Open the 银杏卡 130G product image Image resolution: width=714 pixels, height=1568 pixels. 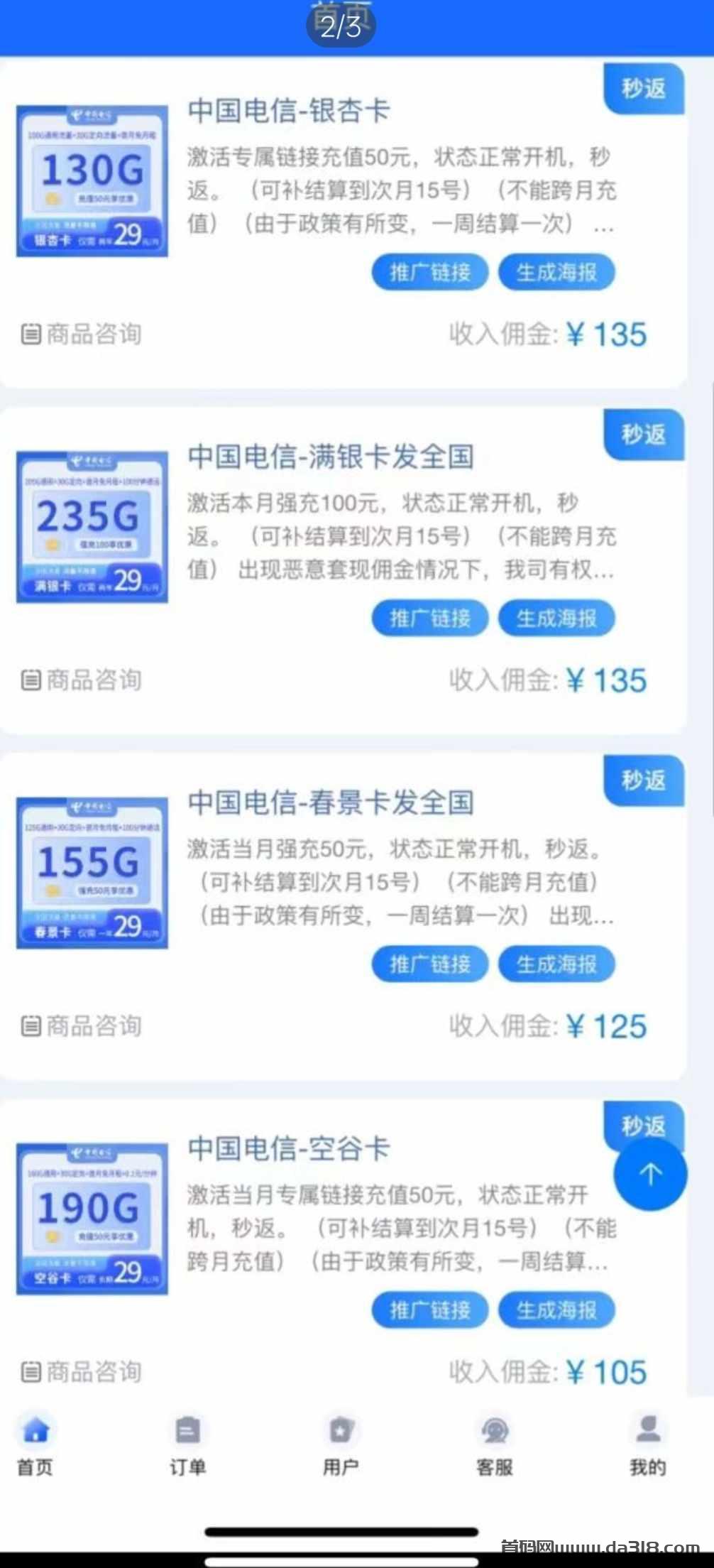tap(92, 180)
